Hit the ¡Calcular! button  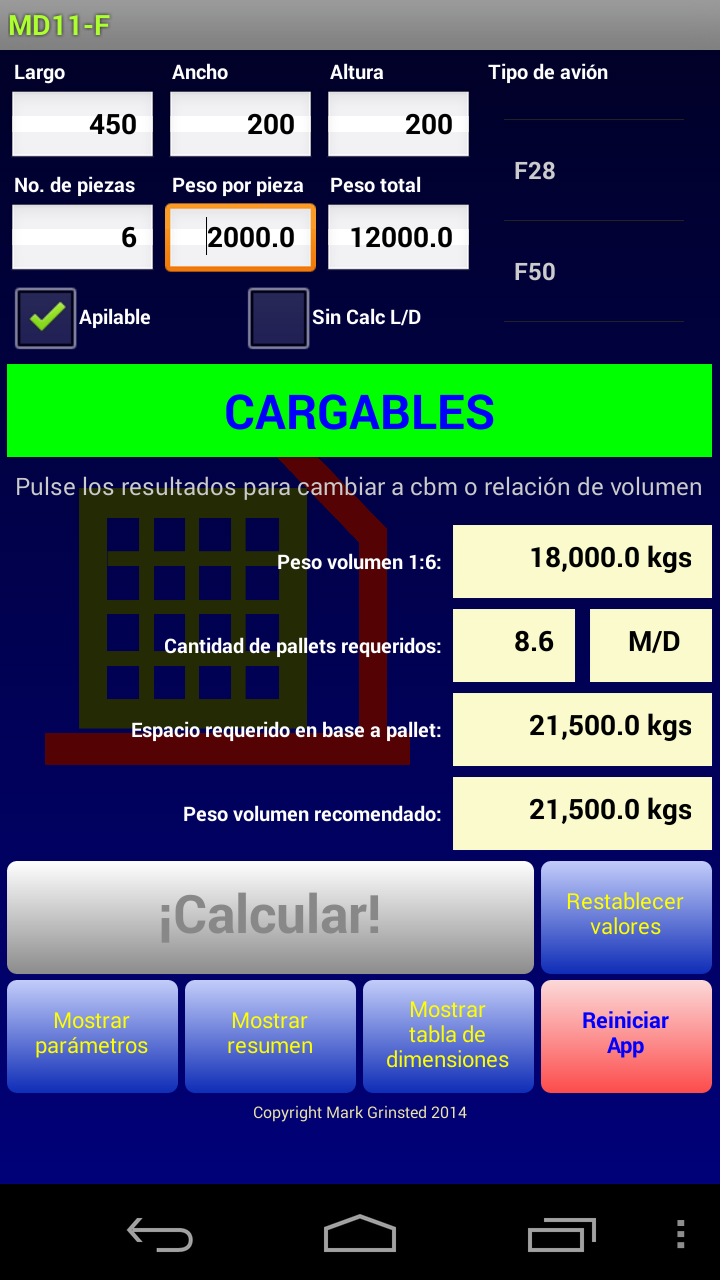tap(270, 917)
